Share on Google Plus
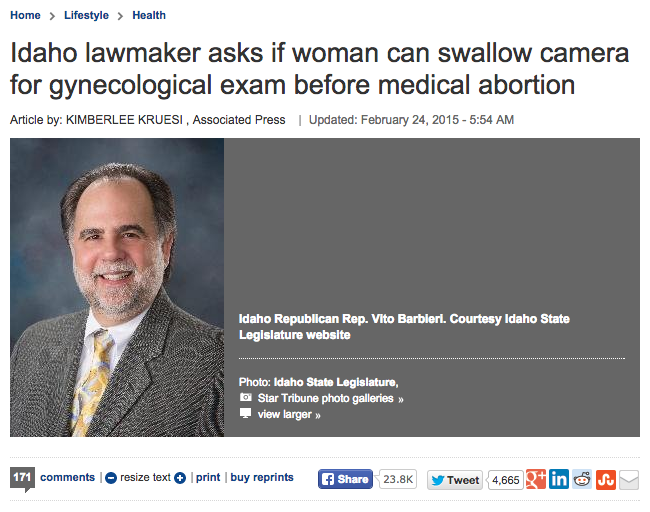 coord(536,479)
